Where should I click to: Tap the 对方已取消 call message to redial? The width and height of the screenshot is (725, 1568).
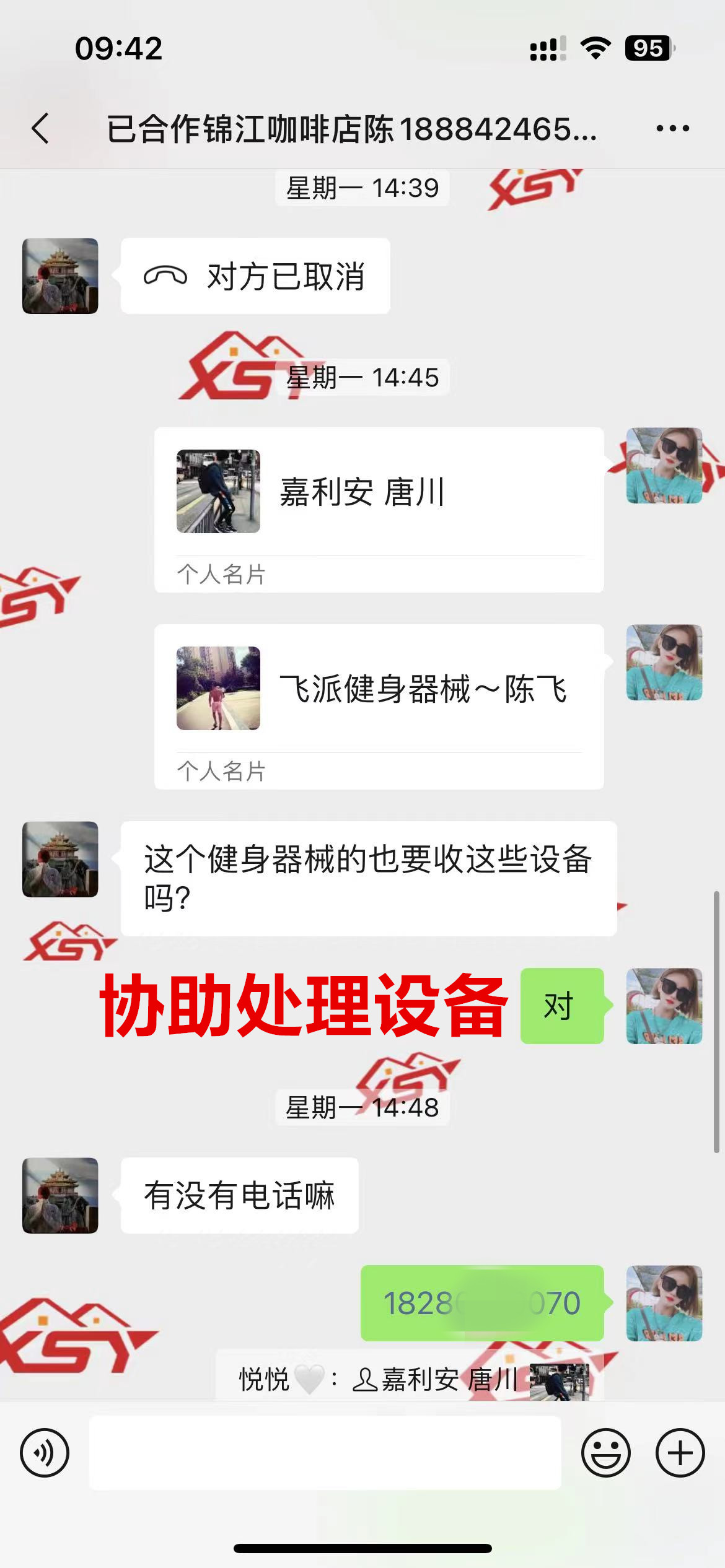point(255,276)
